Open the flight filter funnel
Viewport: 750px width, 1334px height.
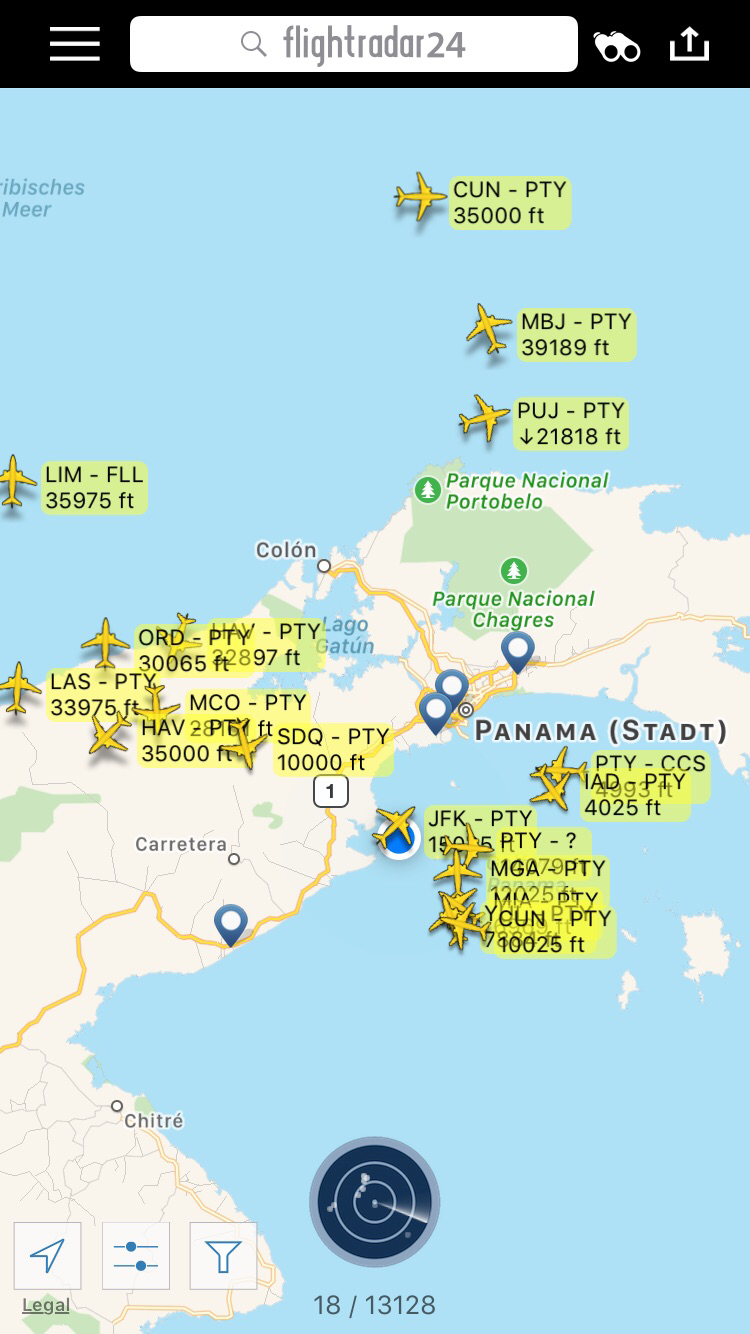click(223, 1255)
